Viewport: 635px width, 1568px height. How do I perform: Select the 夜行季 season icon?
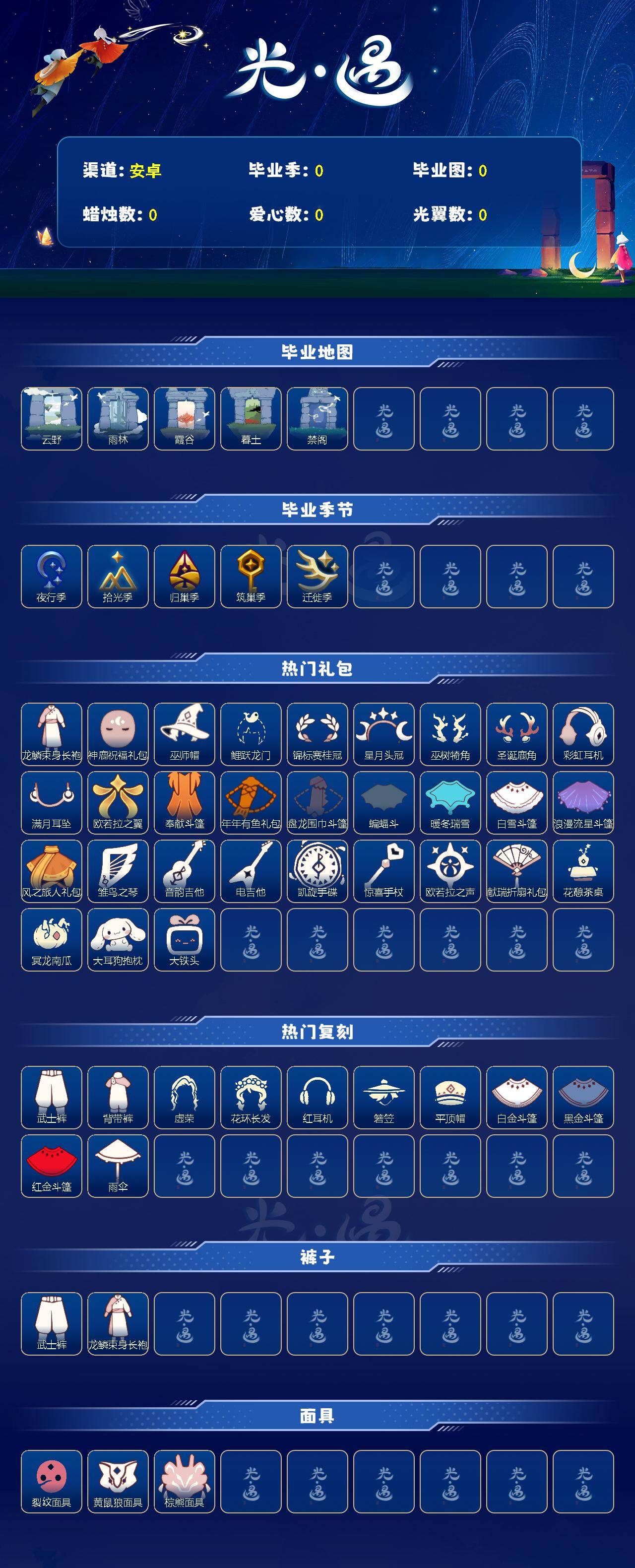pyautogui.click(x=52, y=575)
